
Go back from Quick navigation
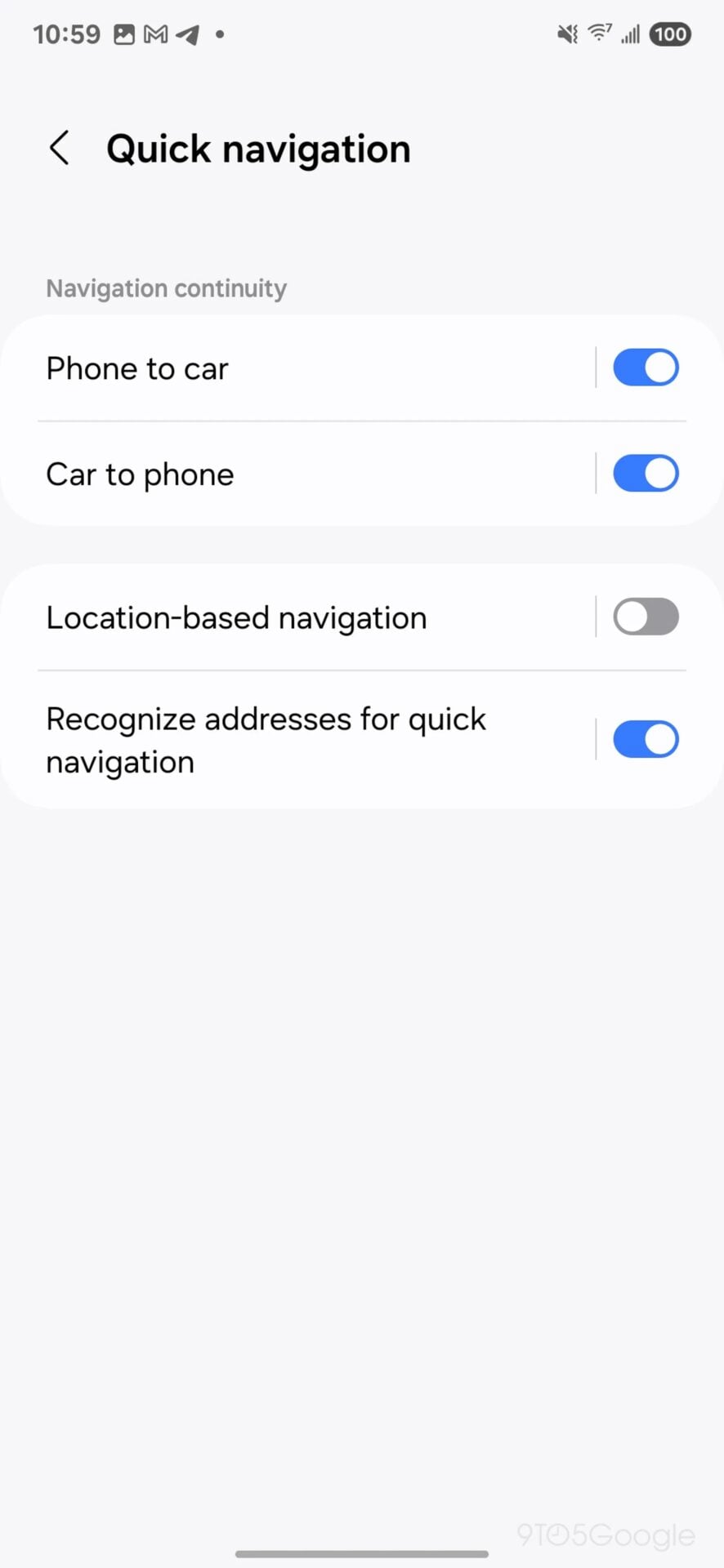[x=59, y=149]
